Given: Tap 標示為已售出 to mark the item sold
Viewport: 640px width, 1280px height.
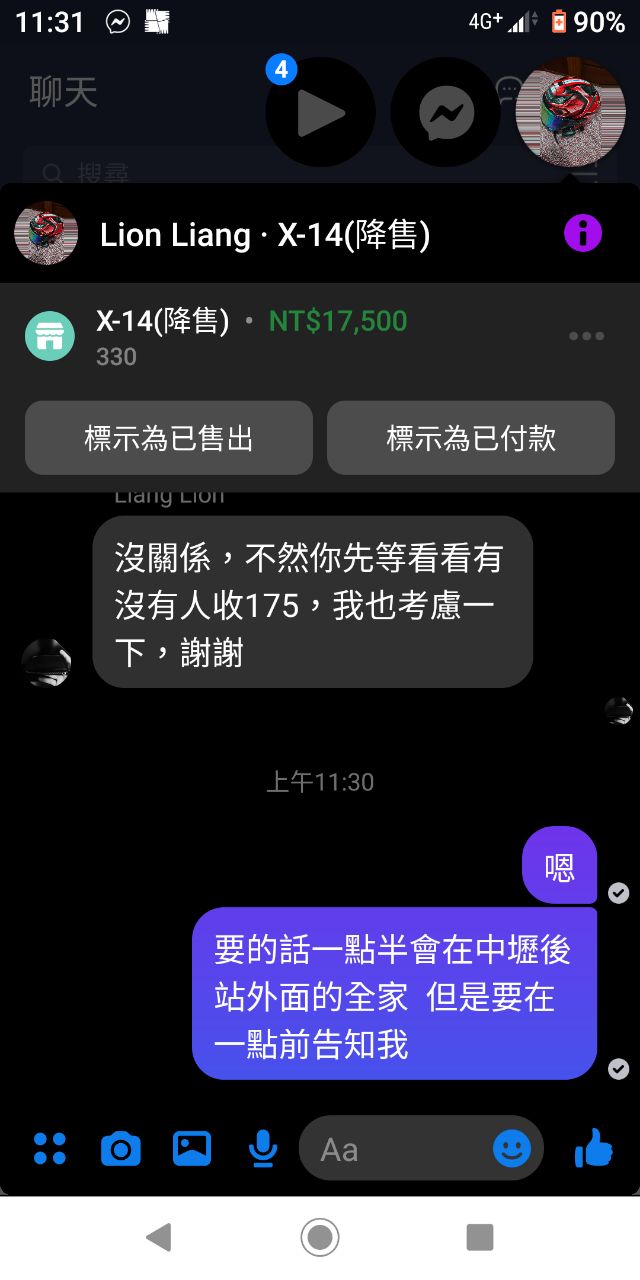Looking at the screenshot, I should (x=169, y=438).
